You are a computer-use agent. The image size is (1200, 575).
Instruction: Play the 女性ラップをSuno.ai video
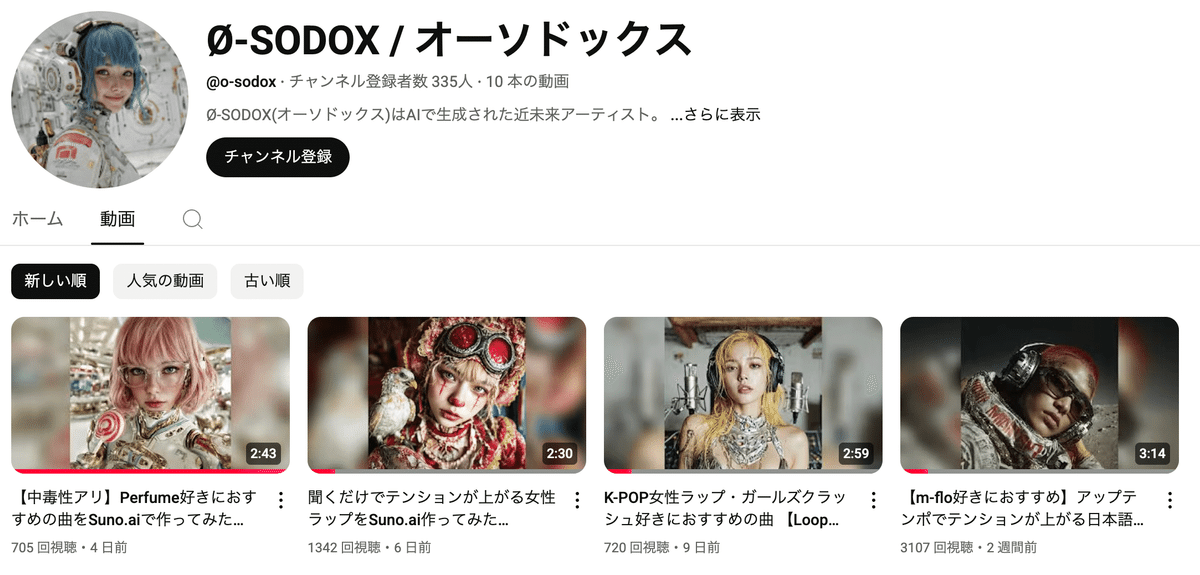tap(446, 395)
